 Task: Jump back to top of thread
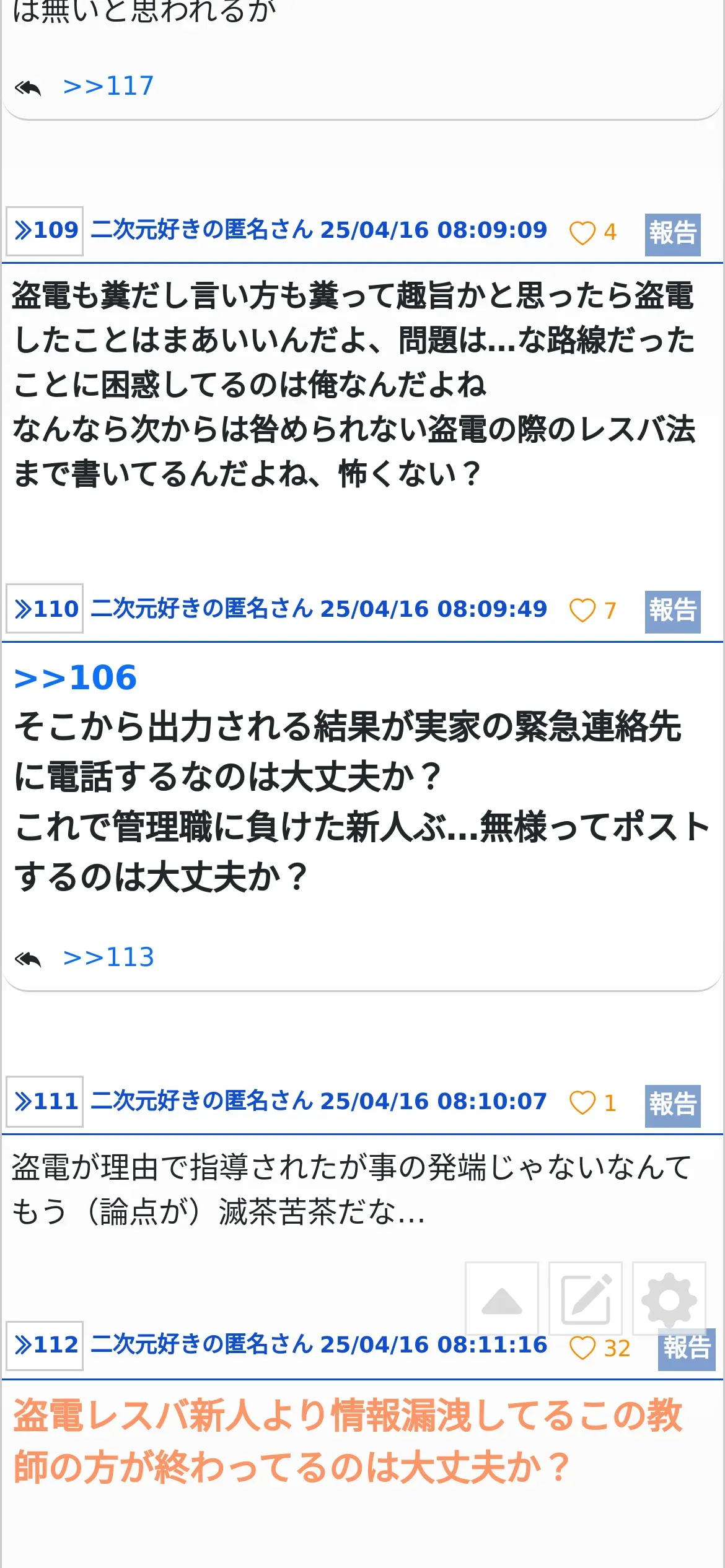(501, 1299)
